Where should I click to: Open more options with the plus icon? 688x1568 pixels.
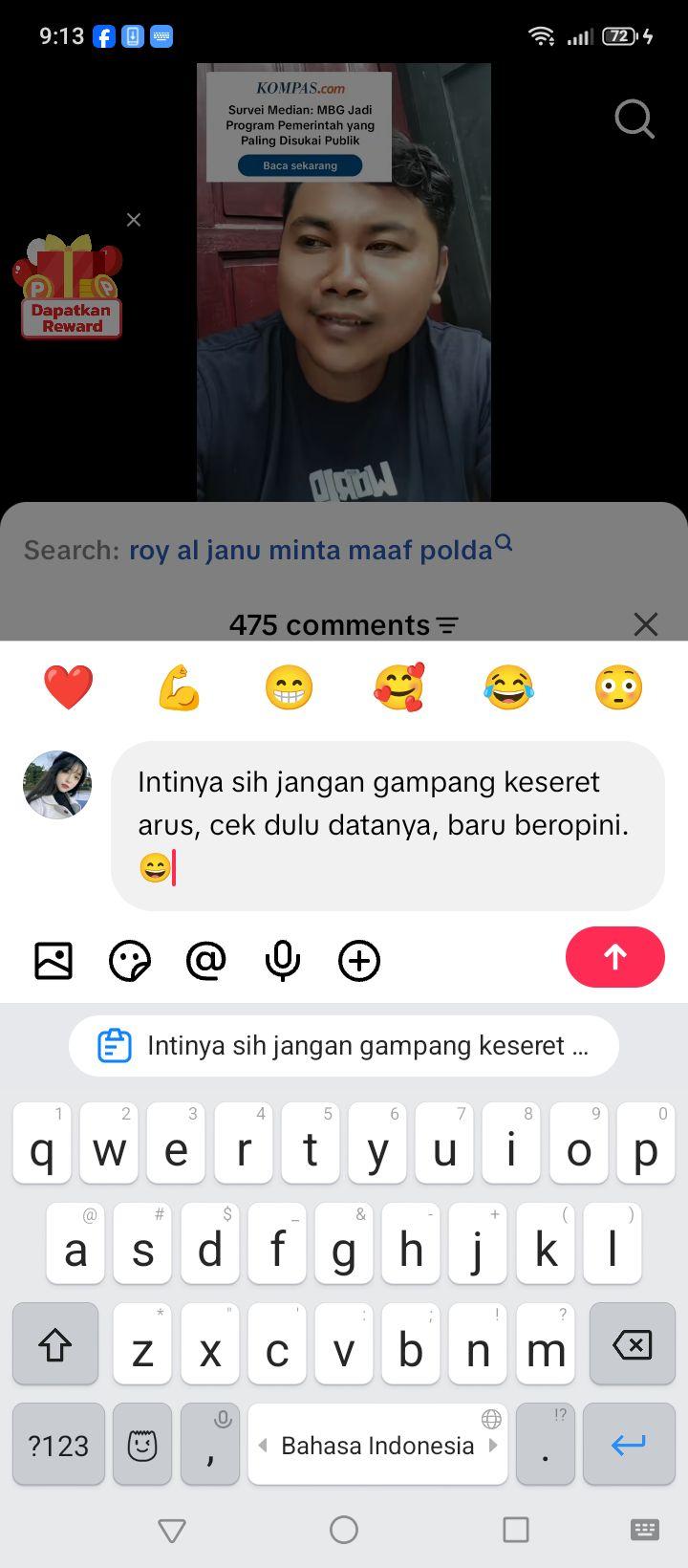coord(359,961)
